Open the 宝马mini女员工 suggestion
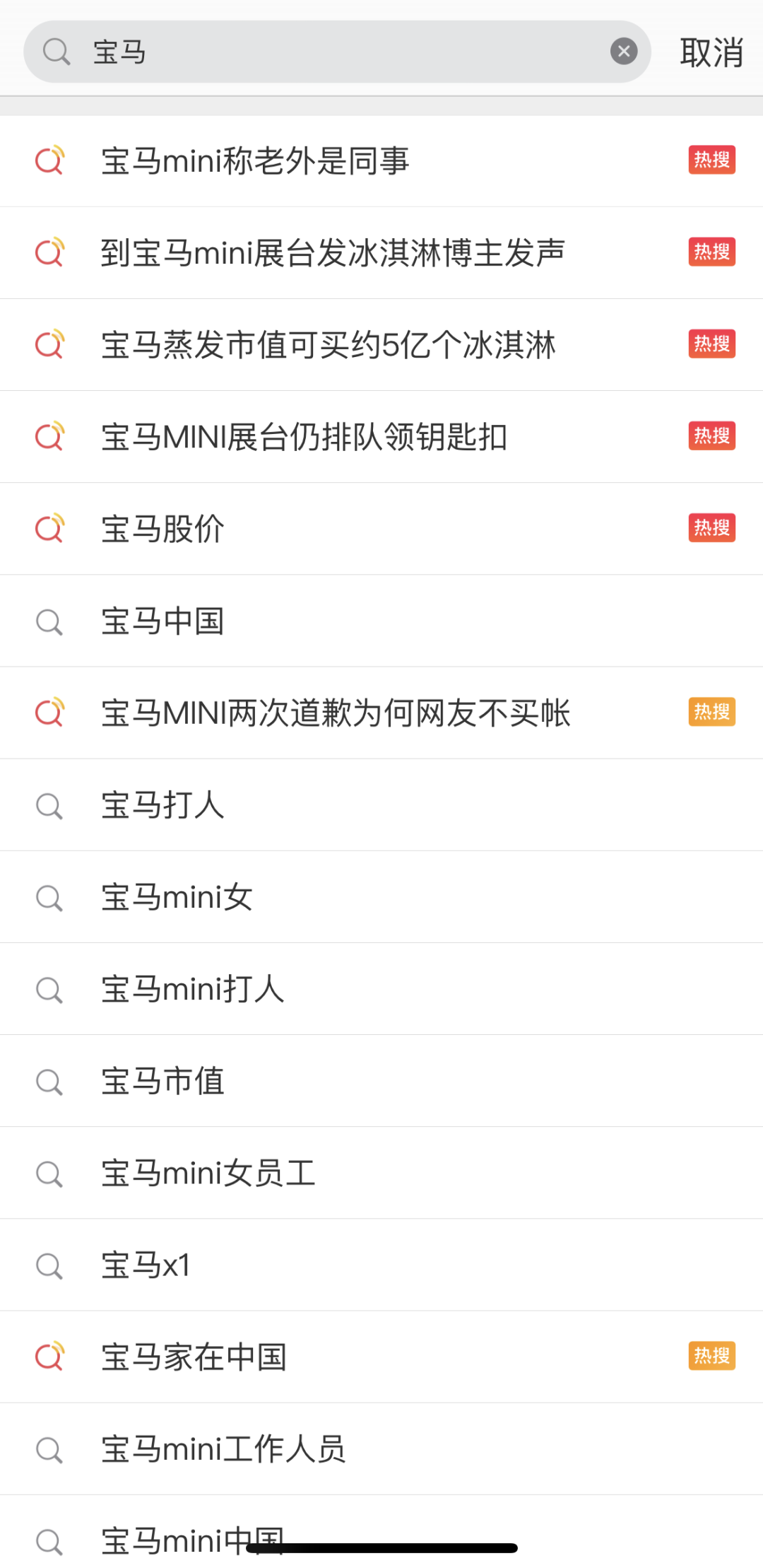This screenshot has width=763, height=1568. [x=208, y=1173]
